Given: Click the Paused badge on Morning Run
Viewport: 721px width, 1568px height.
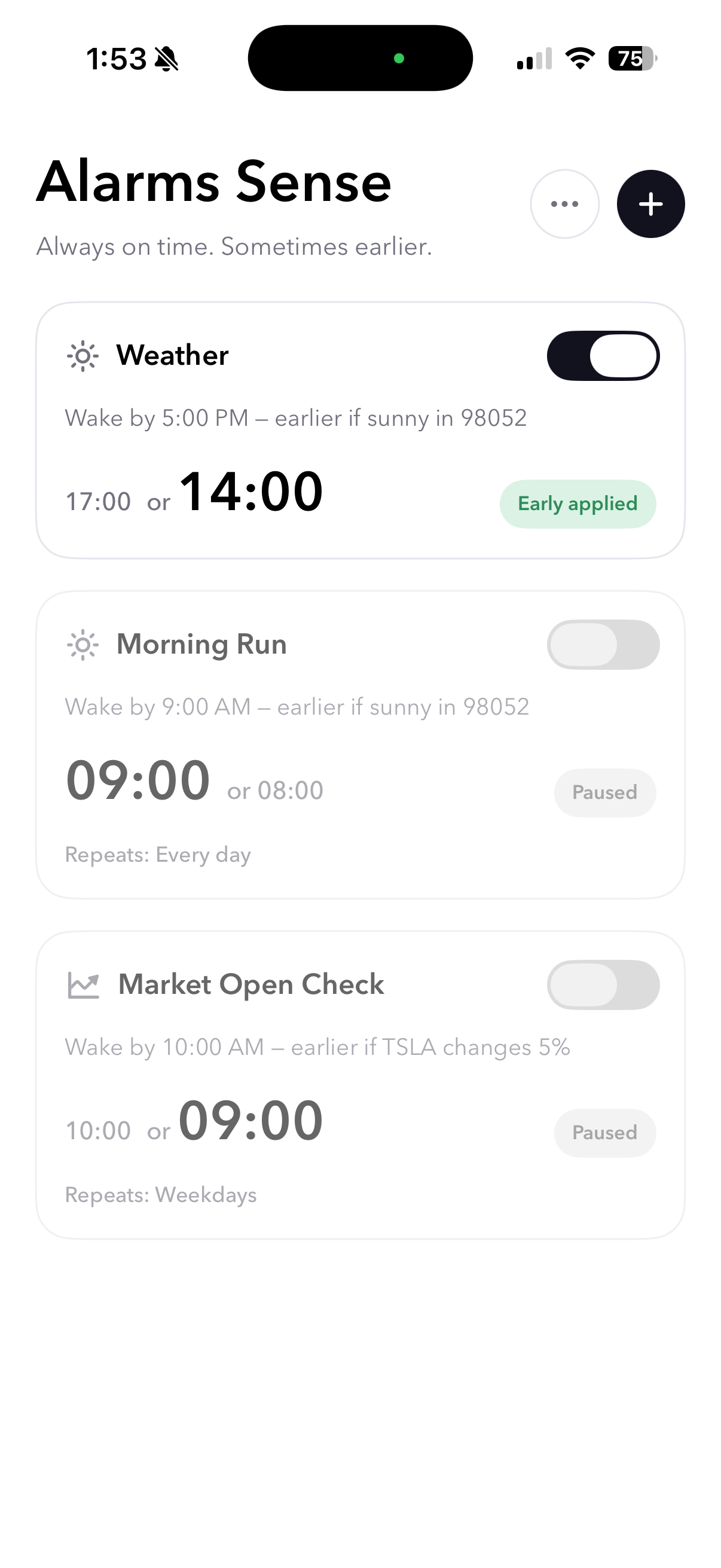Looking at the screenshot, I should click(605, 792).
